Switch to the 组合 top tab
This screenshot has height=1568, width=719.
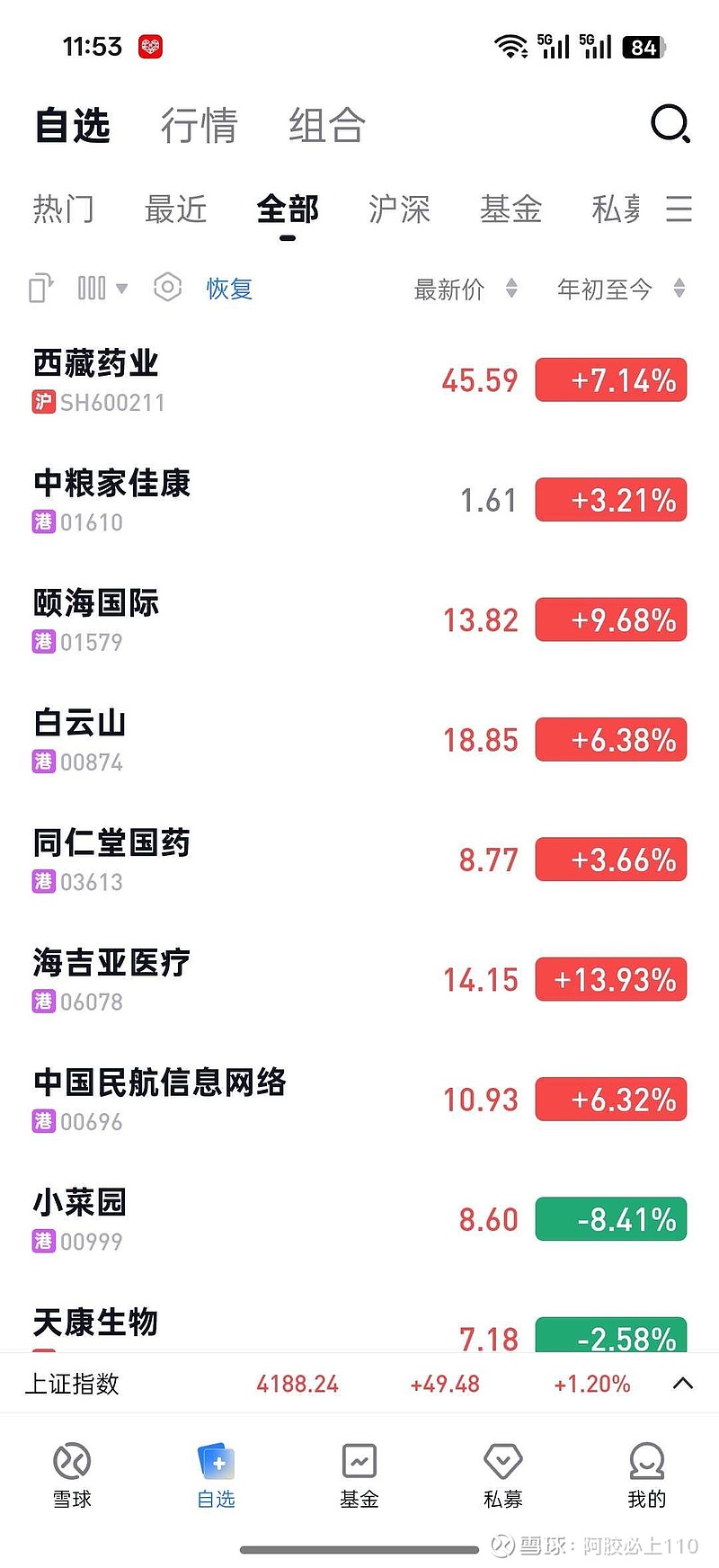click(x=327, y=125)
